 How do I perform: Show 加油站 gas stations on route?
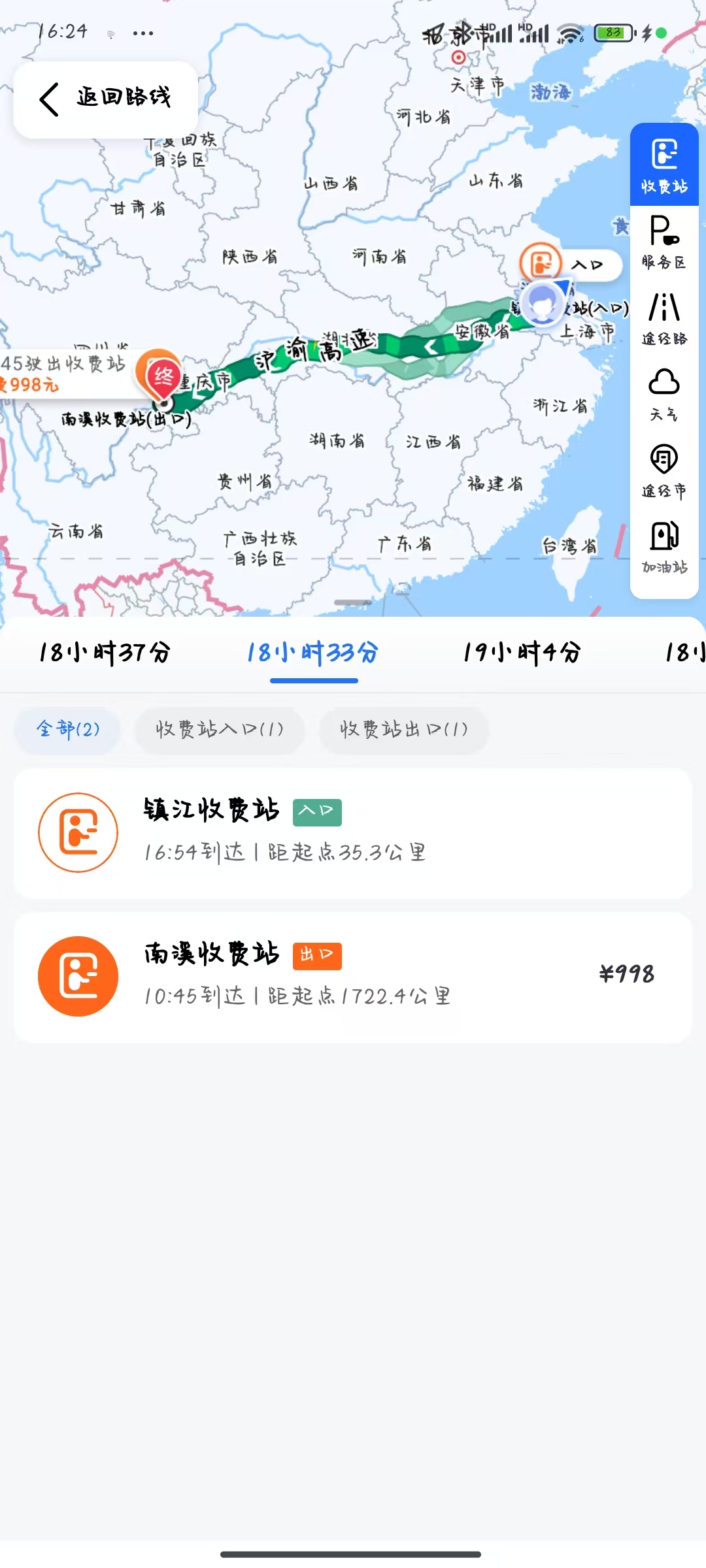(x=664, y=547)
